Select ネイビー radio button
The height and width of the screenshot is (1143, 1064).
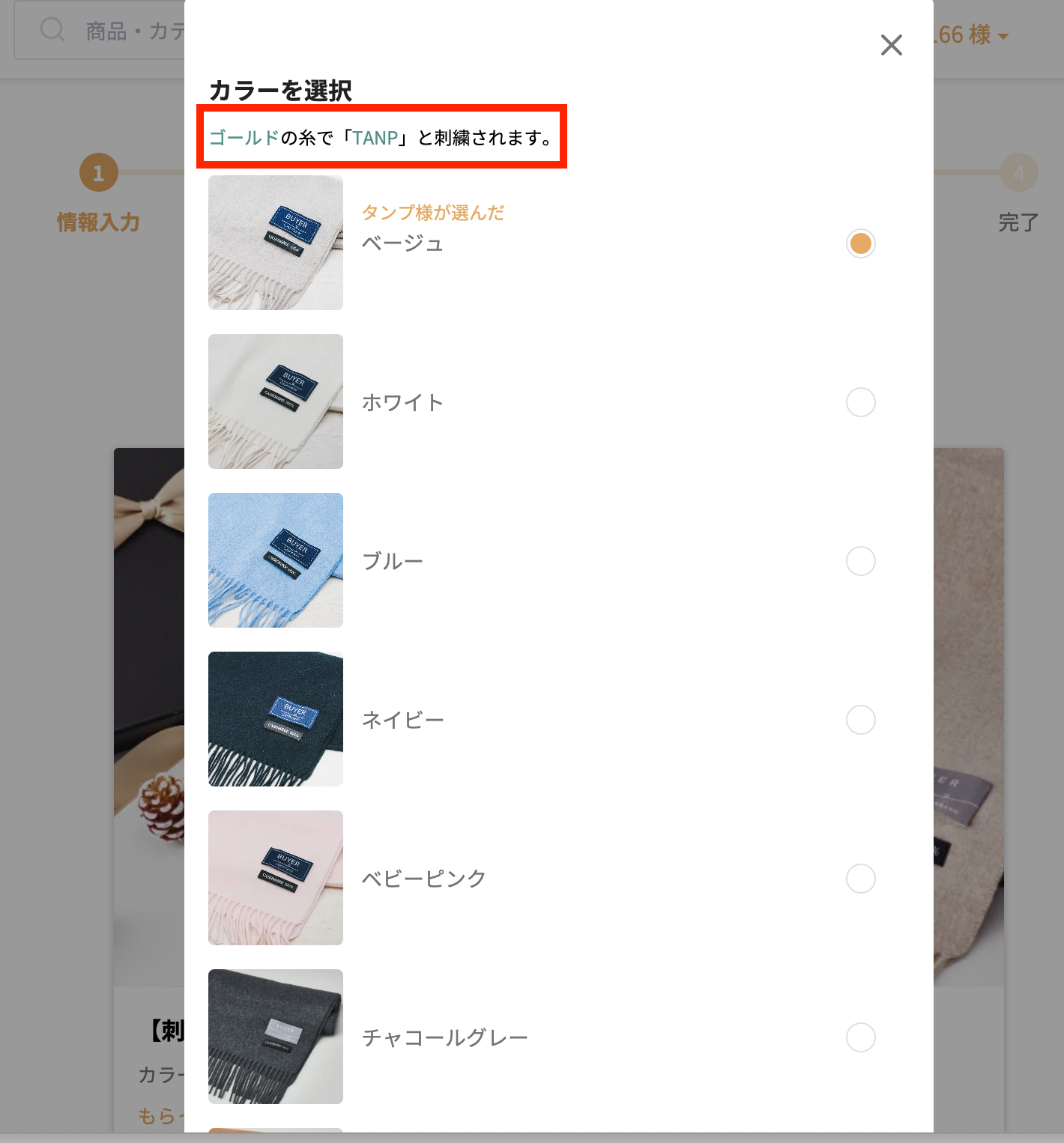point(860,720)
